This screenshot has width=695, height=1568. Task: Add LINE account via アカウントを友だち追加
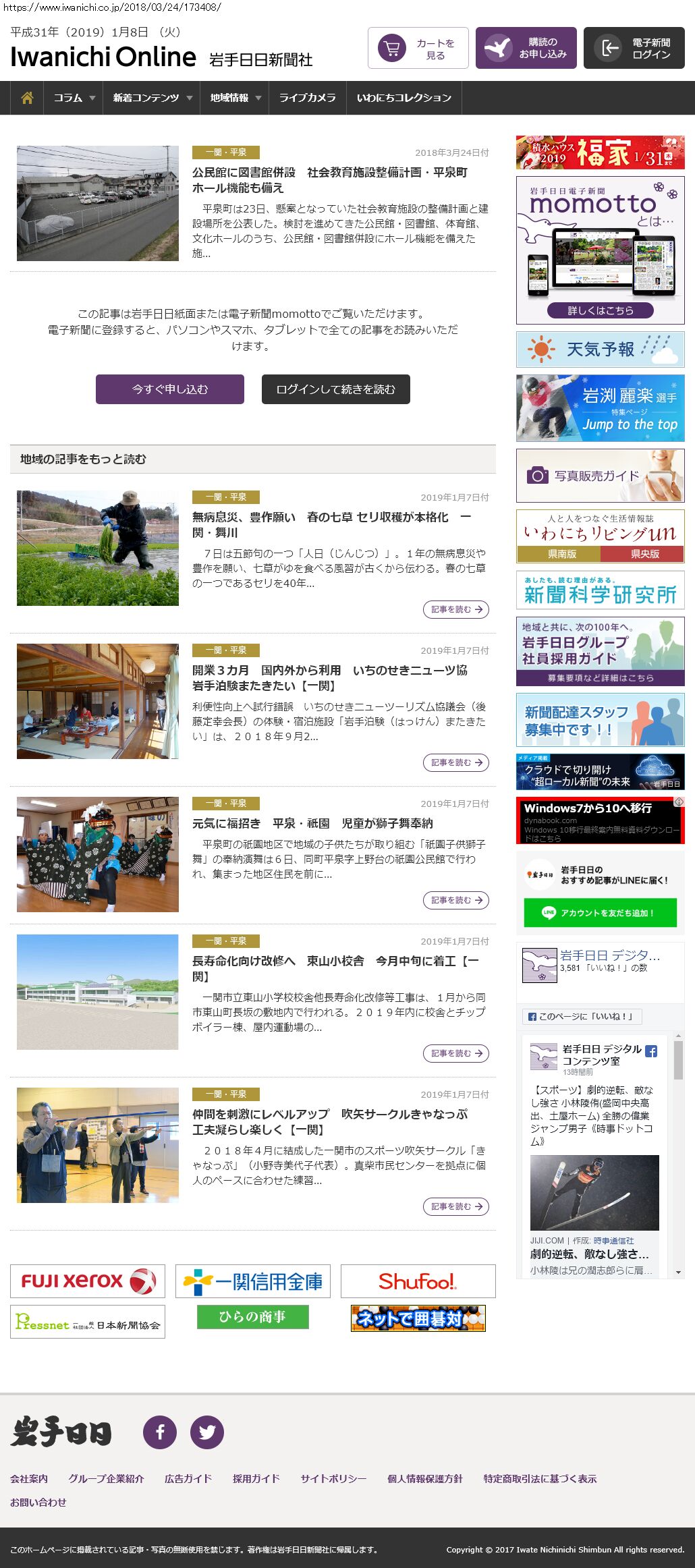pyautogui.click(x=600, y=913)
